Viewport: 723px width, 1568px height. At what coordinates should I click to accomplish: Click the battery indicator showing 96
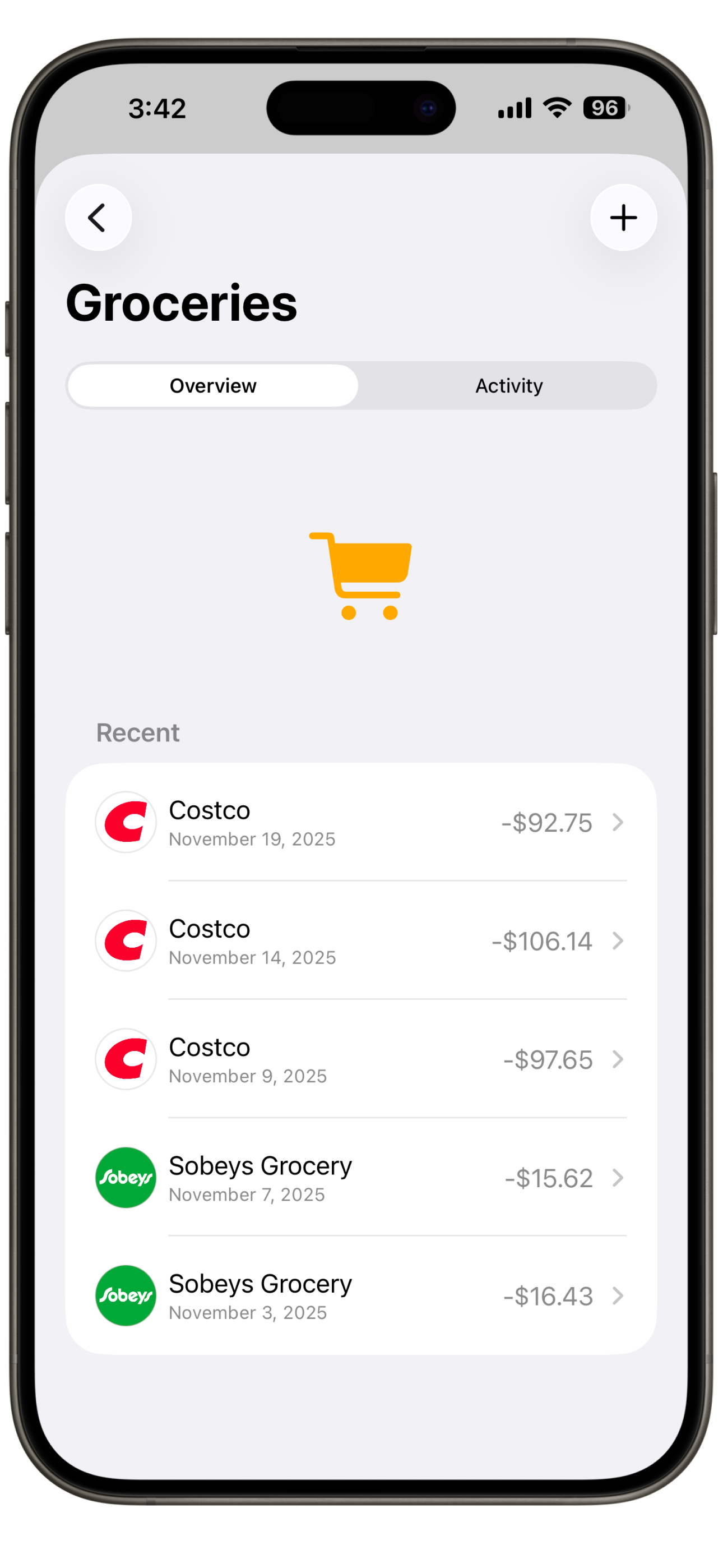coord(605,107)
